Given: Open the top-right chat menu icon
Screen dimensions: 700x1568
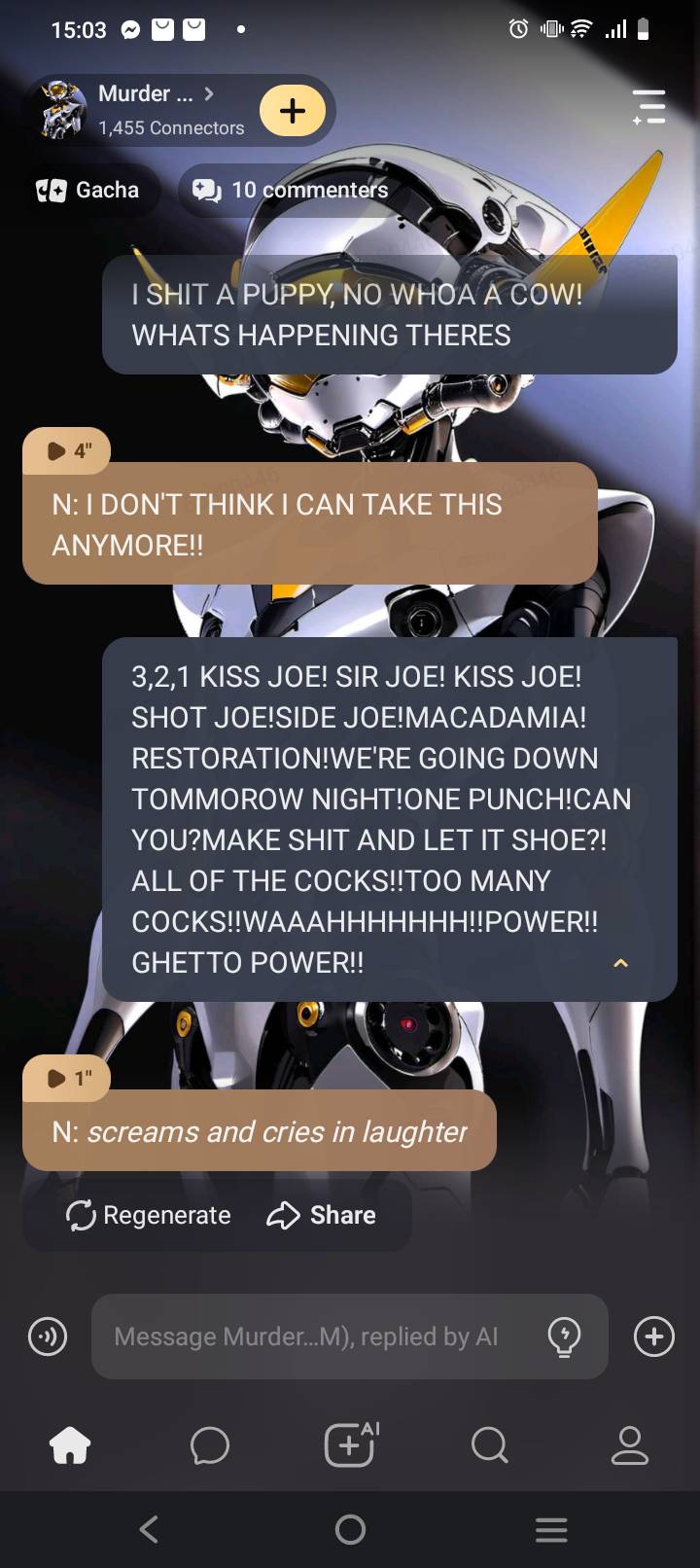Looking at the screenshot, I should pyautogui.click(x=648, y=107).
